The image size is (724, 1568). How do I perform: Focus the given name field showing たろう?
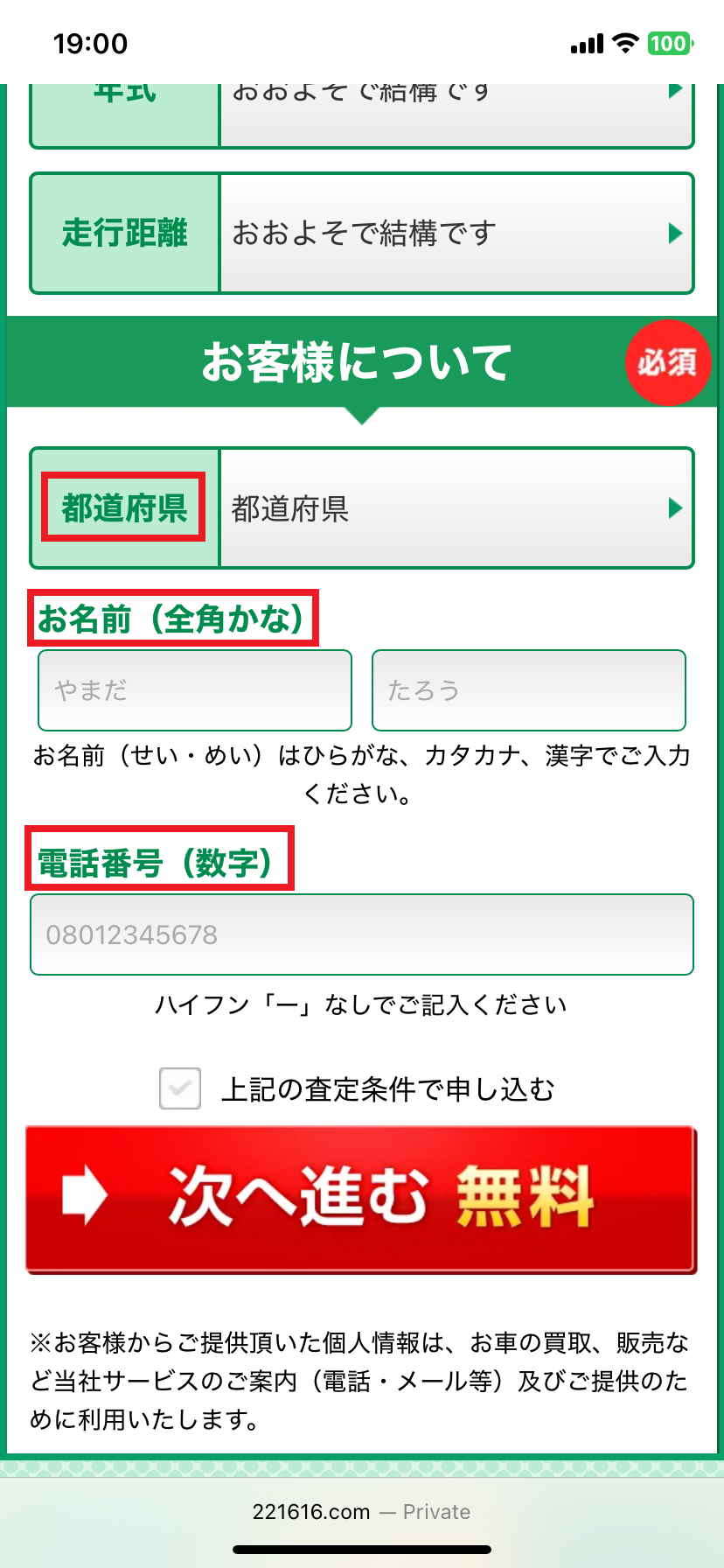[x=528, y=690]
